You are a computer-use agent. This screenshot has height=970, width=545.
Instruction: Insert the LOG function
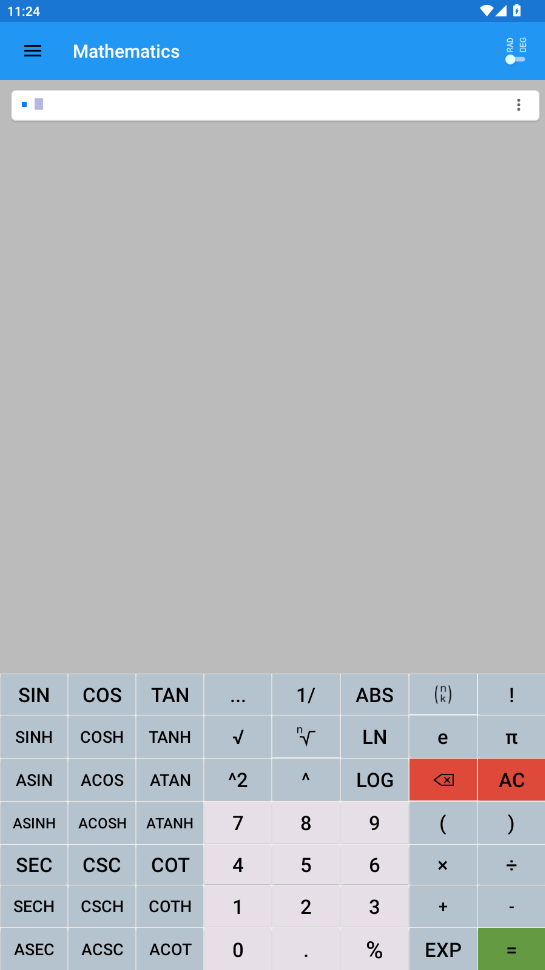pos(374,780)
